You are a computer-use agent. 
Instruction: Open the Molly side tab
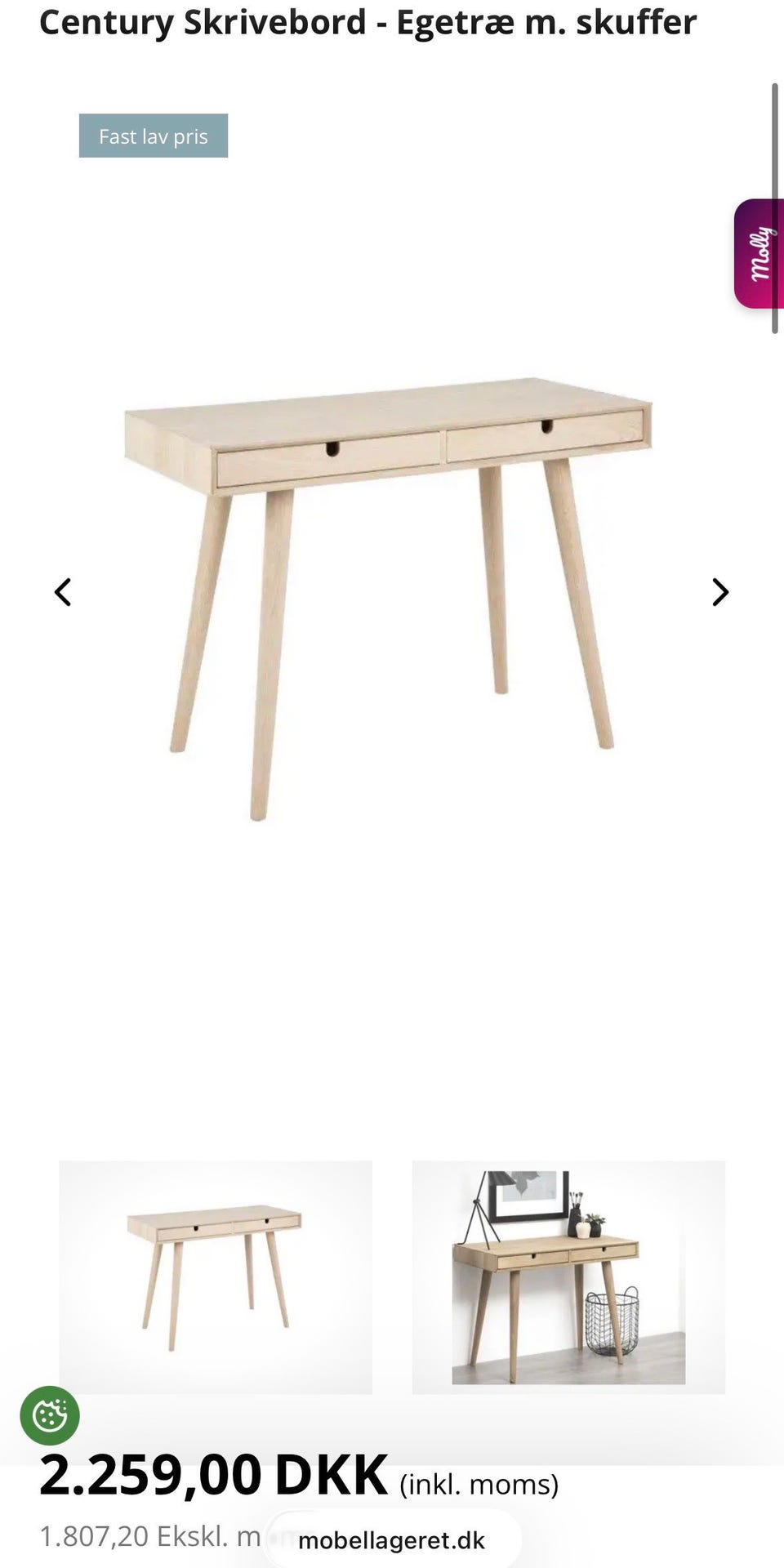(759, 254)
